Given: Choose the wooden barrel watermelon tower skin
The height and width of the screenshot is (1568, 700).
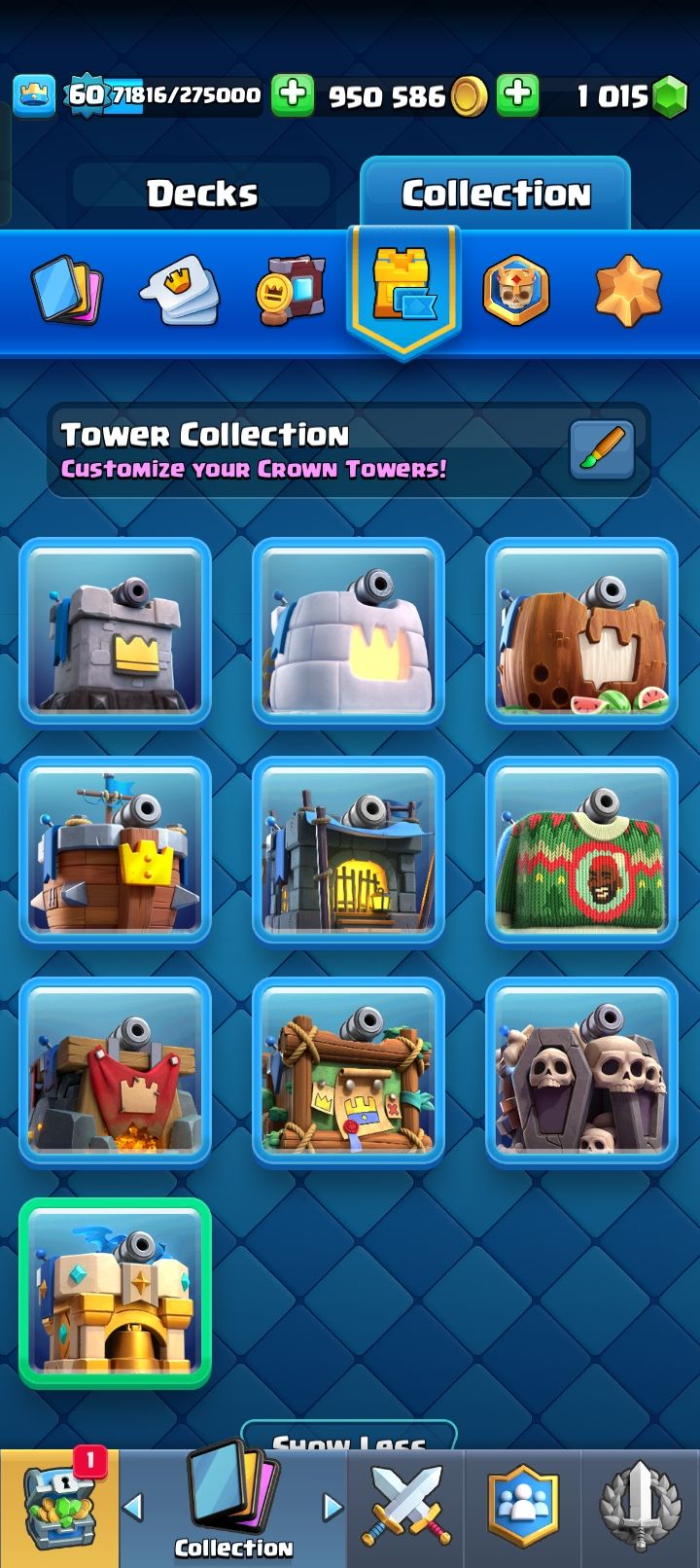Looking at the screenshot, I should click(581, 631).
